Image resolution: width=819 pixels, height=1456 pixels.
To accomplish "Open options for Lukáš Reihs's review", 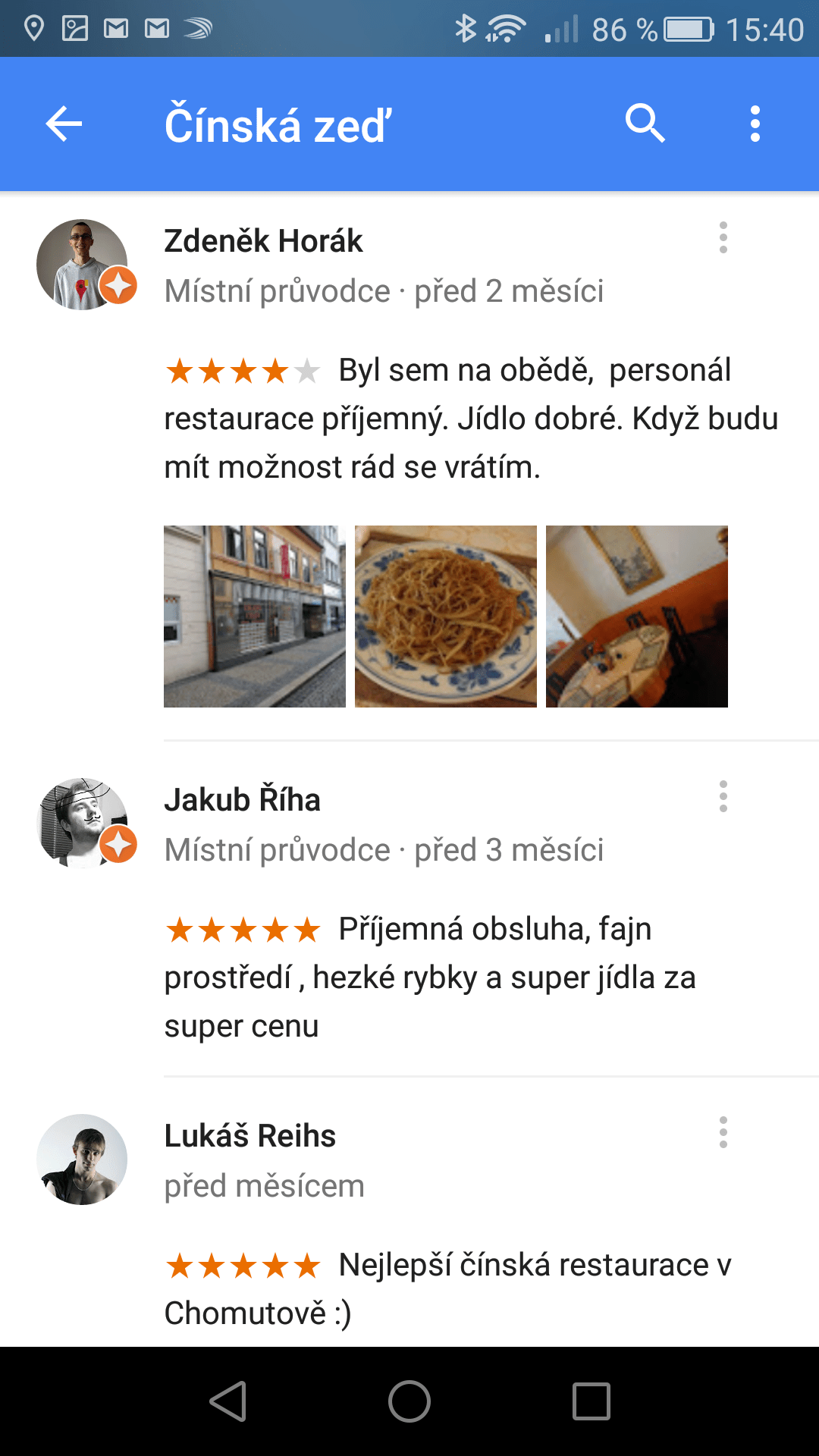I will pos(723,1133).
